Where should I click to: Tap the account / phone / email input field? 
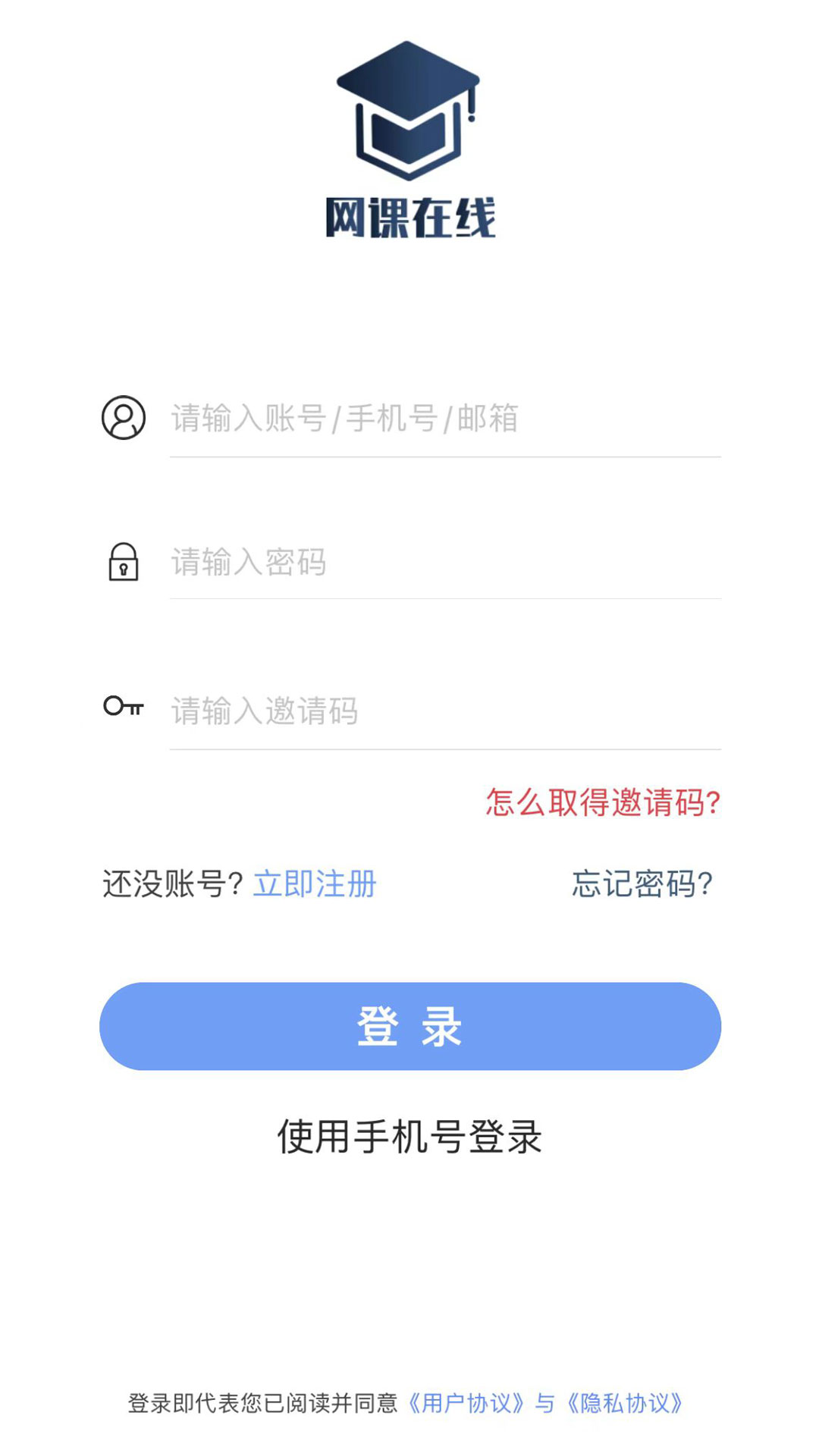(444, 419)
